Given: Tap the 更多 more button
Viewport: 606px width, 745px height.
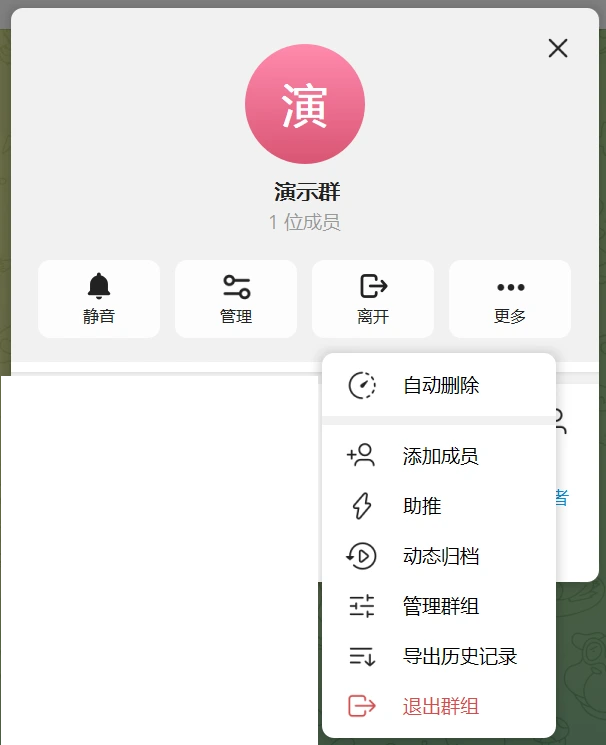Looking at the screenshot, I should 510,298.
